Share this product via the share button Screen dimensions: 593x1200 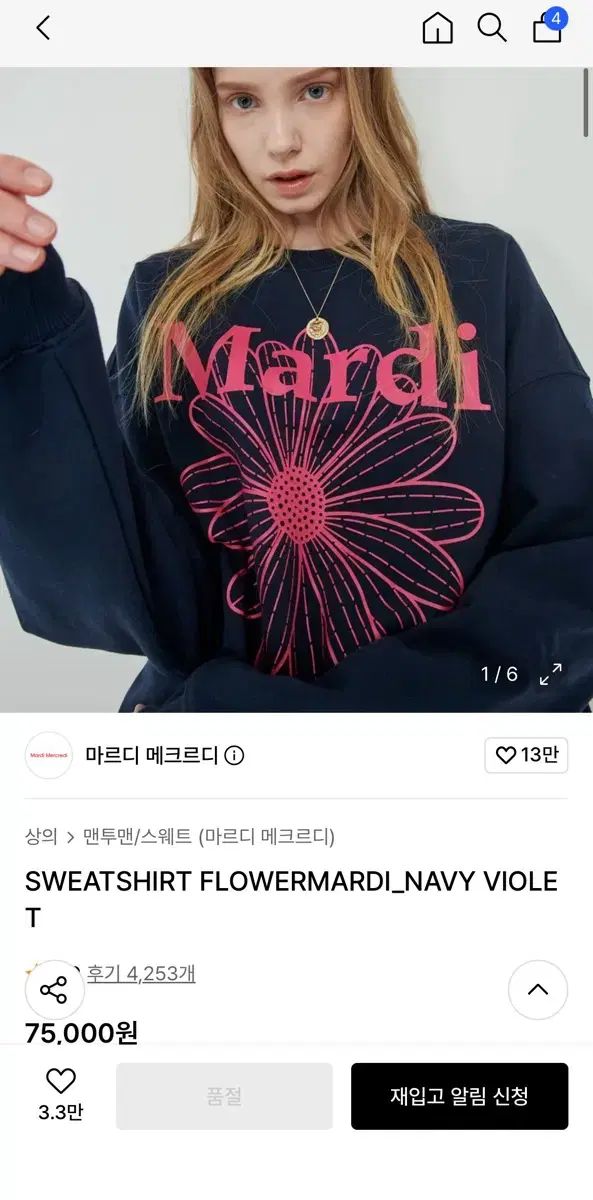tap(54, 990)
